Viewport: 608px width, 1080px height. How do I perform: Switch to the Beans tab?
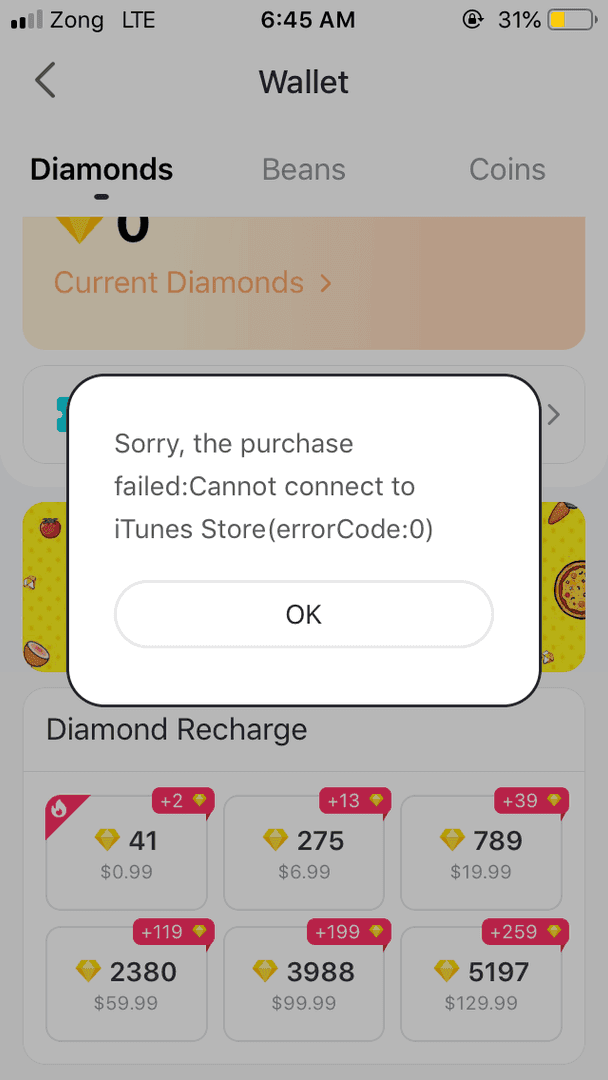click(304, 170)
